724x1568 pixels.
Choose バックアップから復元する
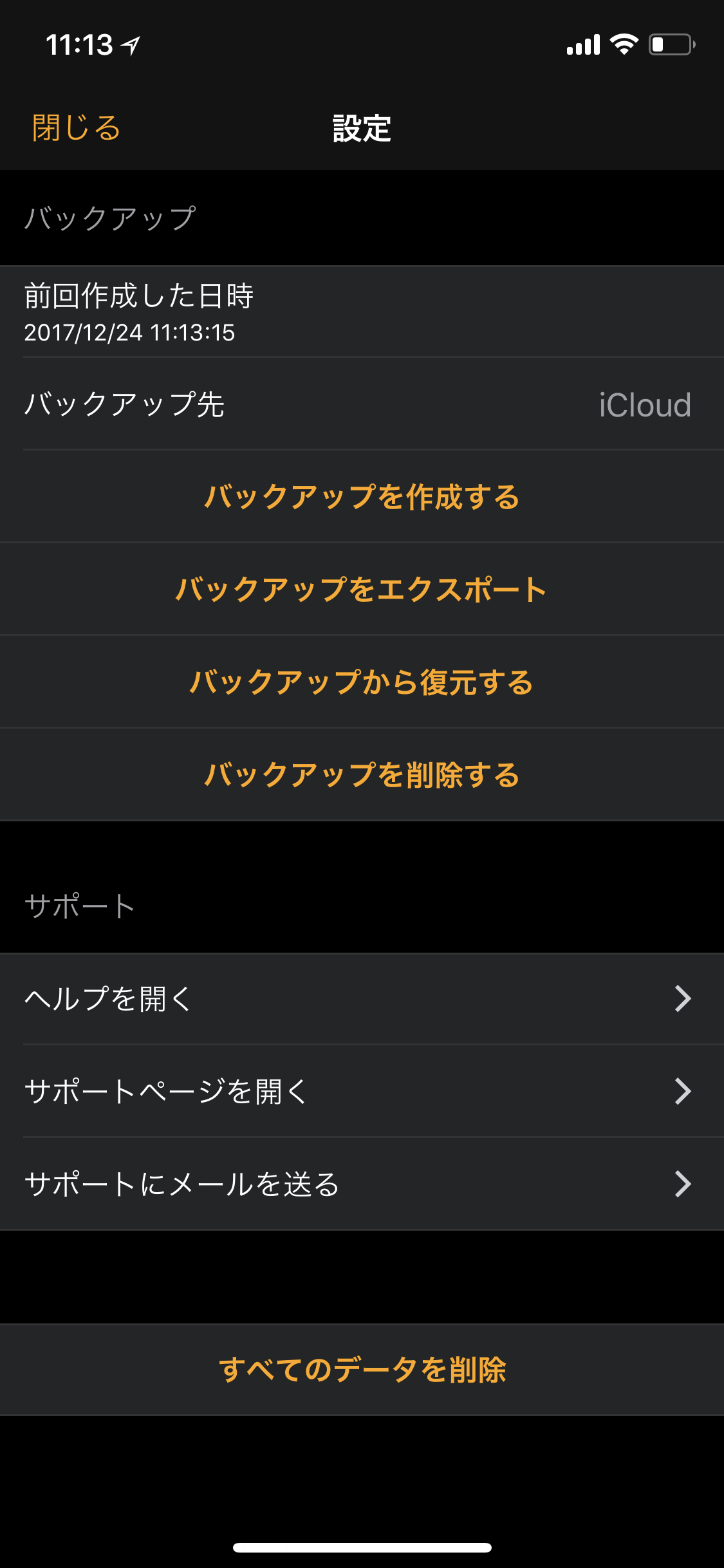[362, 682]
